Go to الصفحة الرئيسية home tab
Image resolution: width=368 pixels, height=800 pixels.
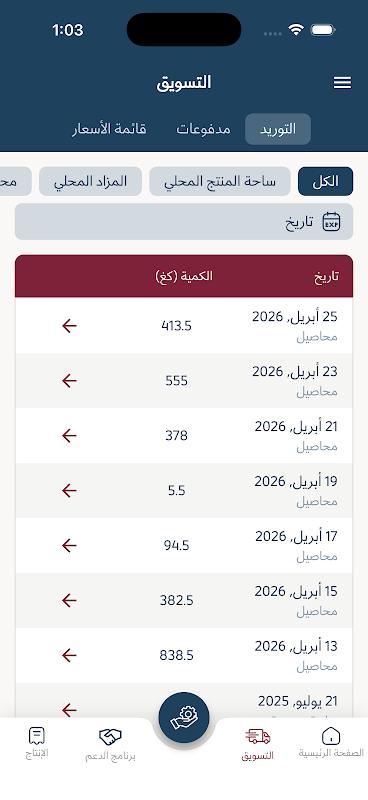(x=331, y=742)
